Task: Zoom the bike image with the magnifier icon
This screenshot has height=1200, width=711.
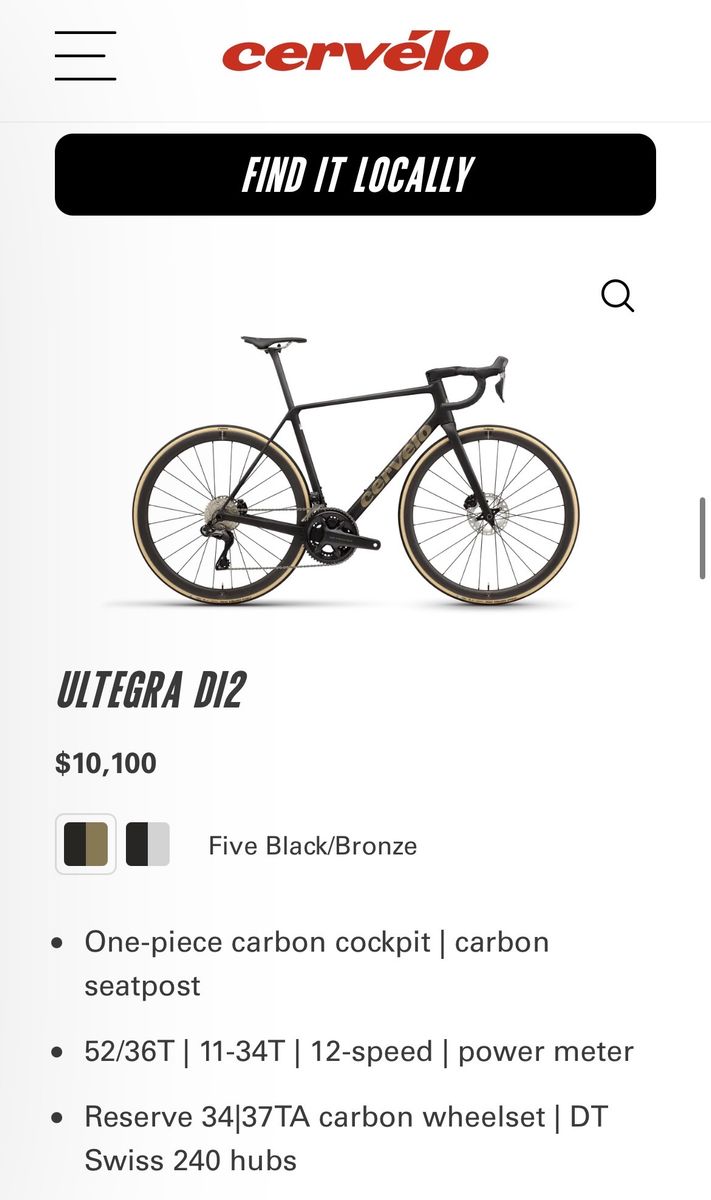Action: [x=617, y=296]
